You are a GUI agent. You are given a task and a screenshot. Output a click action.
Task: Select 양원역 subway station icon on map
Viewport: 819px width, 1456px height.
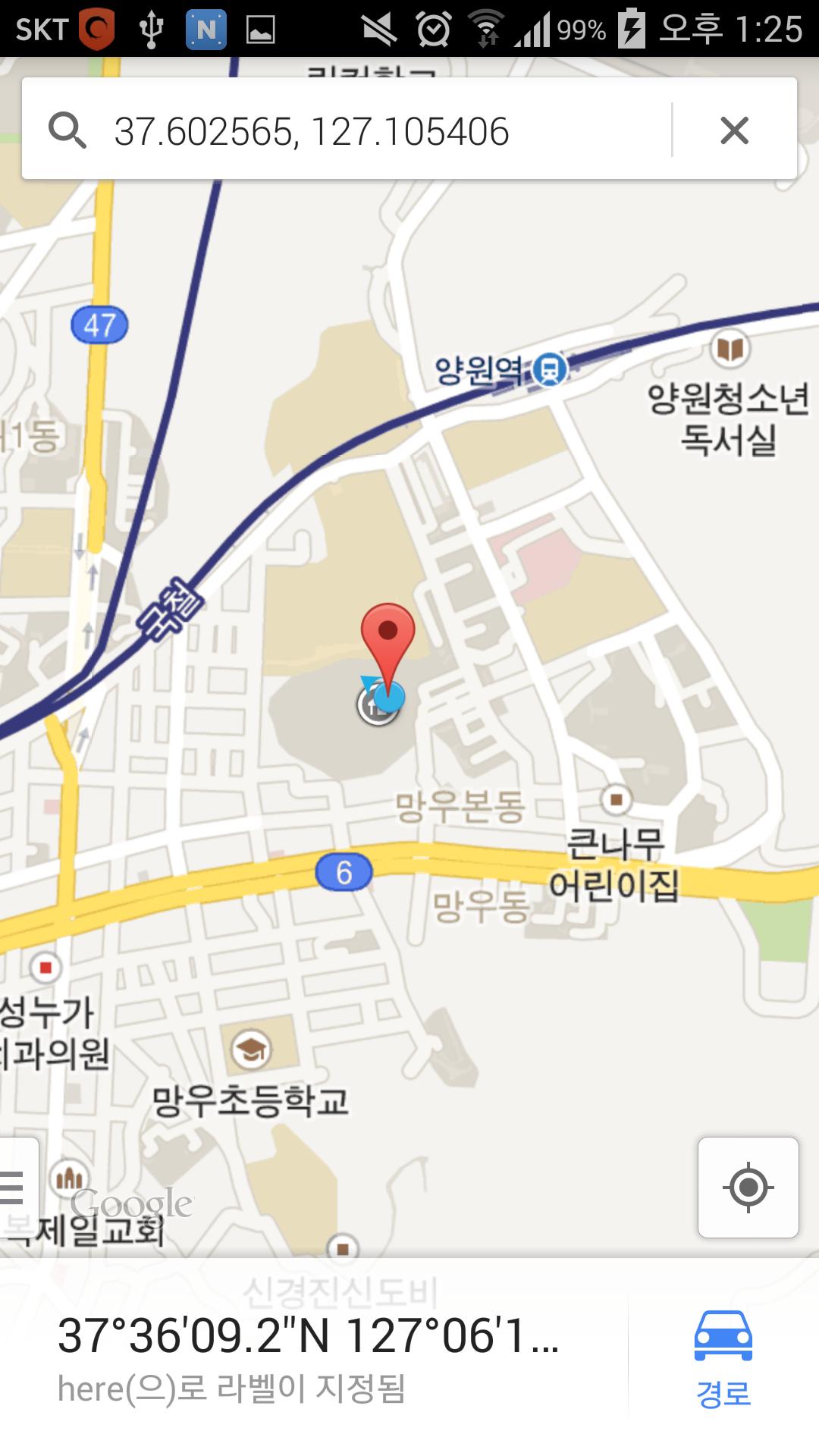click(550, 370)
